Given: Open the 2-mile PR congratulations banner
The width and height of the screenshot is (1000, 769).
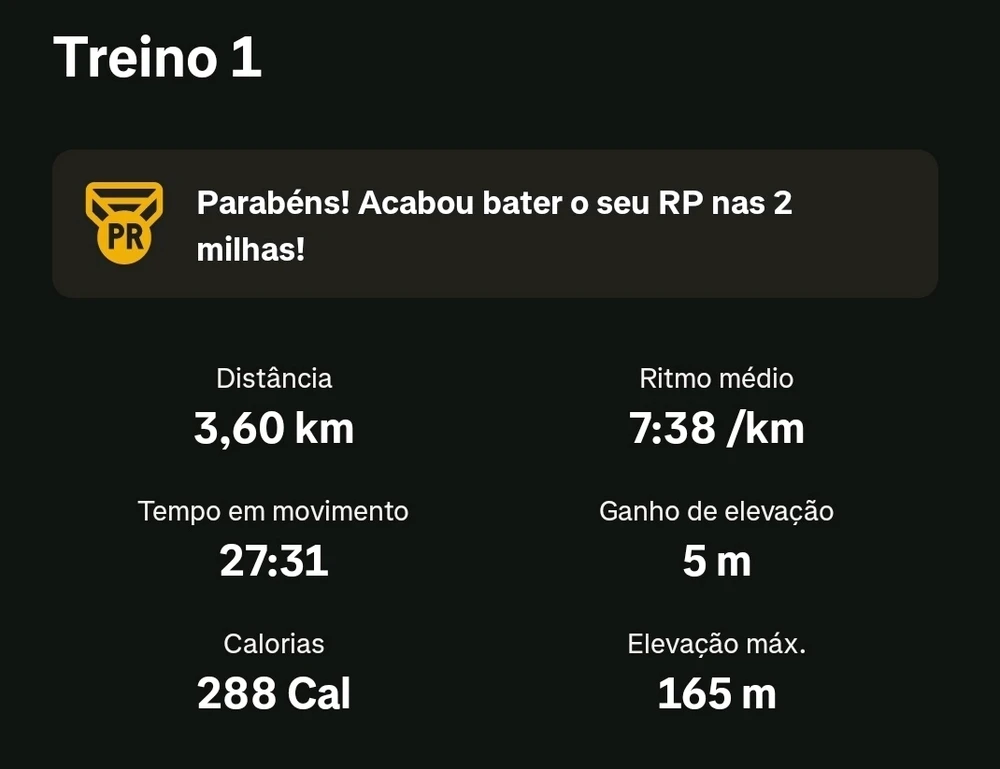Looking at the screenshot, I should tap(495, 224).
